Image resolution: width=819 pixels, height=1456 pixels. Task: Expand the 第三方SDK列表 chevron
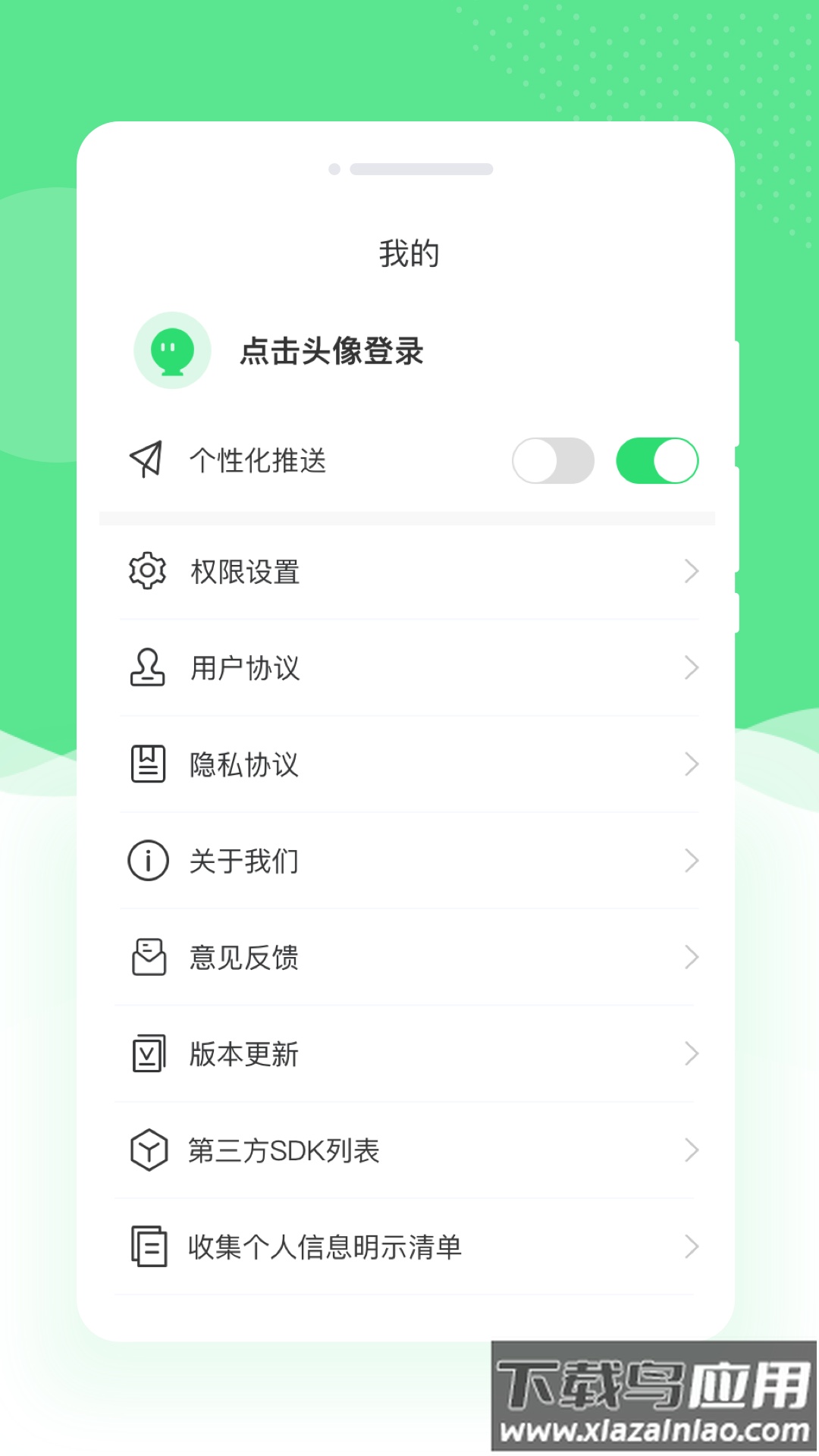tap(691, 1150)
